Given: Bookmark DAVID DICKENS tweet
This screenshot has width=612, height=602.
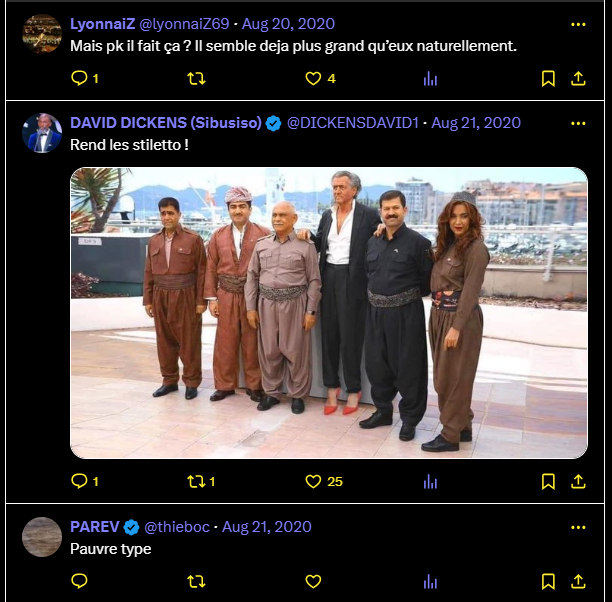Looking at the screenshot, I should [548, 481].
